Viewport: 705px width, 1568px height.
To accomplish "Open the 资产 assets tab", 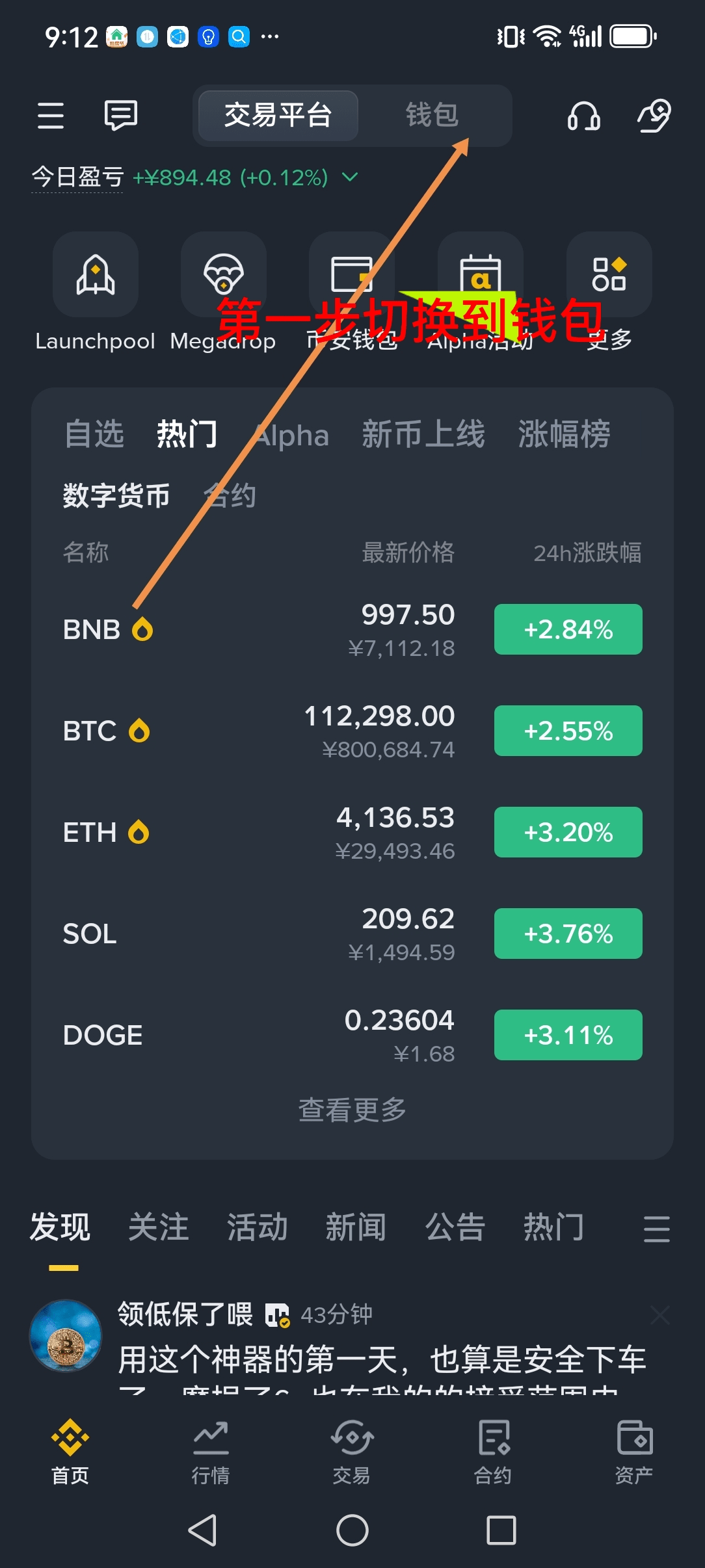I will [x=634, y=1452].
